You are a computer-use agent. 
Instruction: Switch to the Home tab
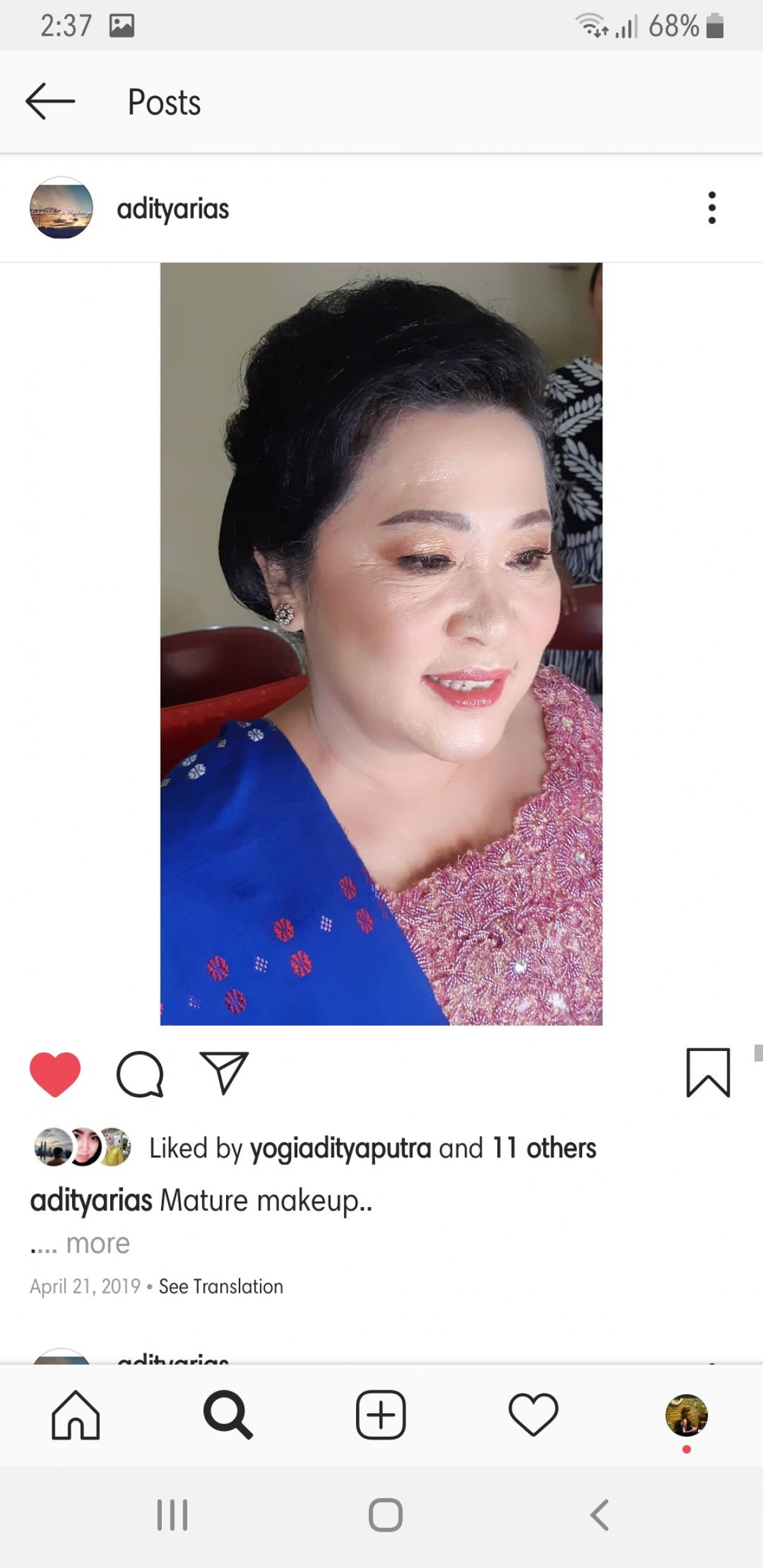pyautogui.click(x=76, y=1415)
